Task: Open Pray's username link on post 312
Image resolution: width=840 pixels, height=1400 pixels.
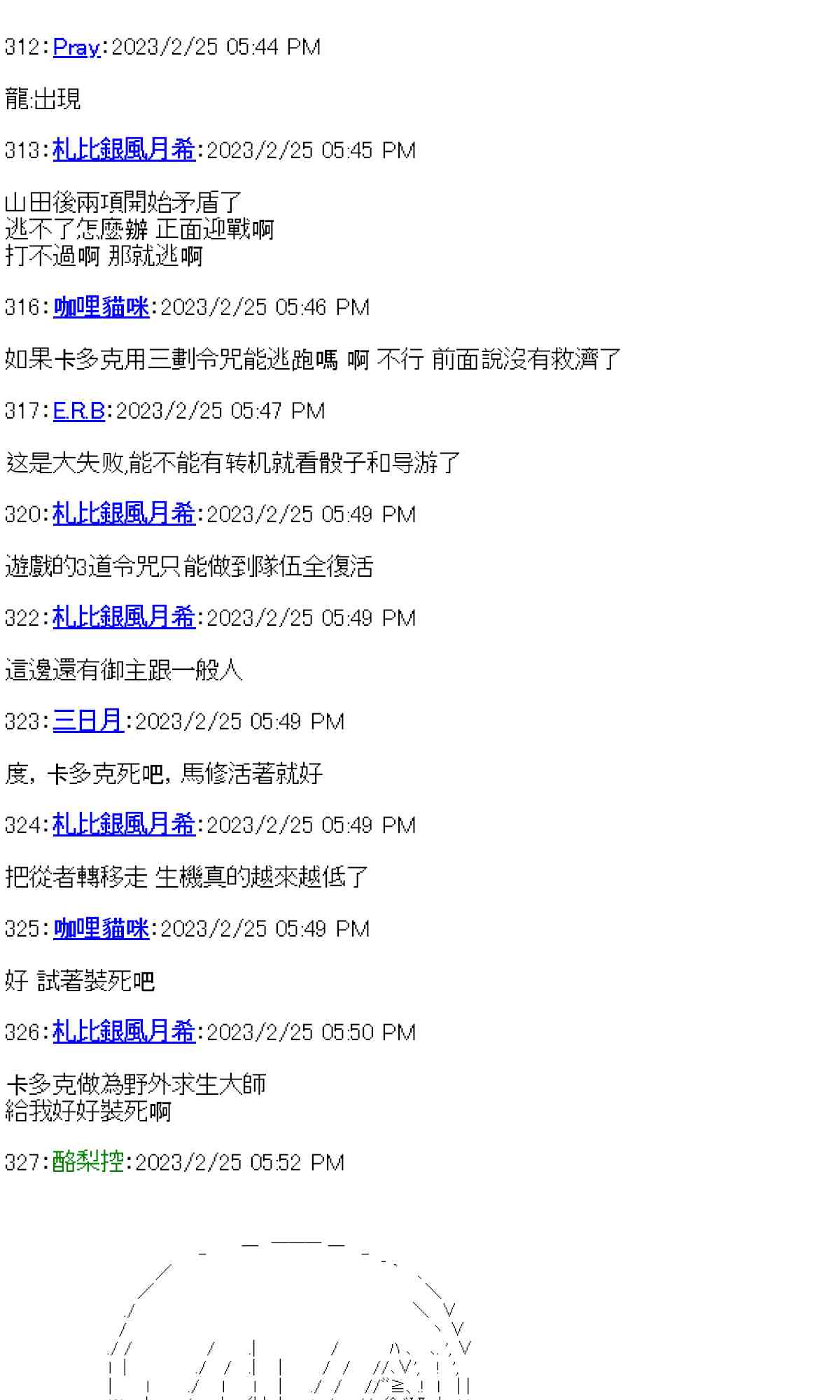Action: tap(76, 48)
